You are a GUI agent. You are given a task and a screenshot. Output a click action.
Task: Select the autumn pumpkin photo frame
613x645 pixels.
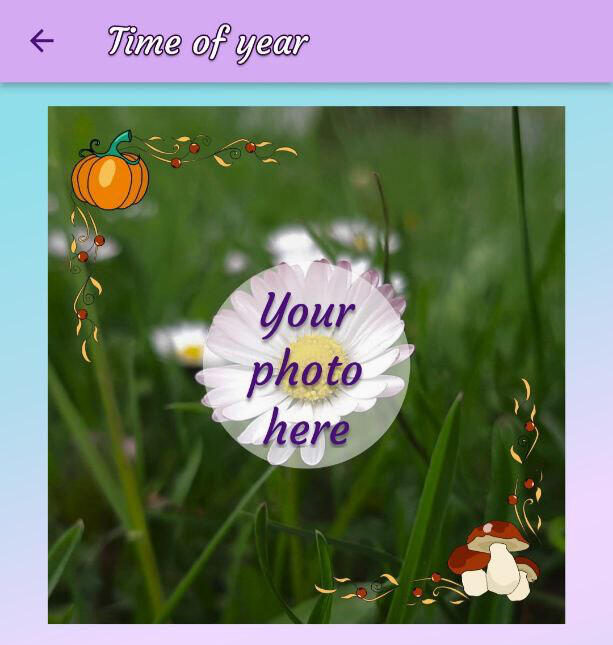click(306, 365)
